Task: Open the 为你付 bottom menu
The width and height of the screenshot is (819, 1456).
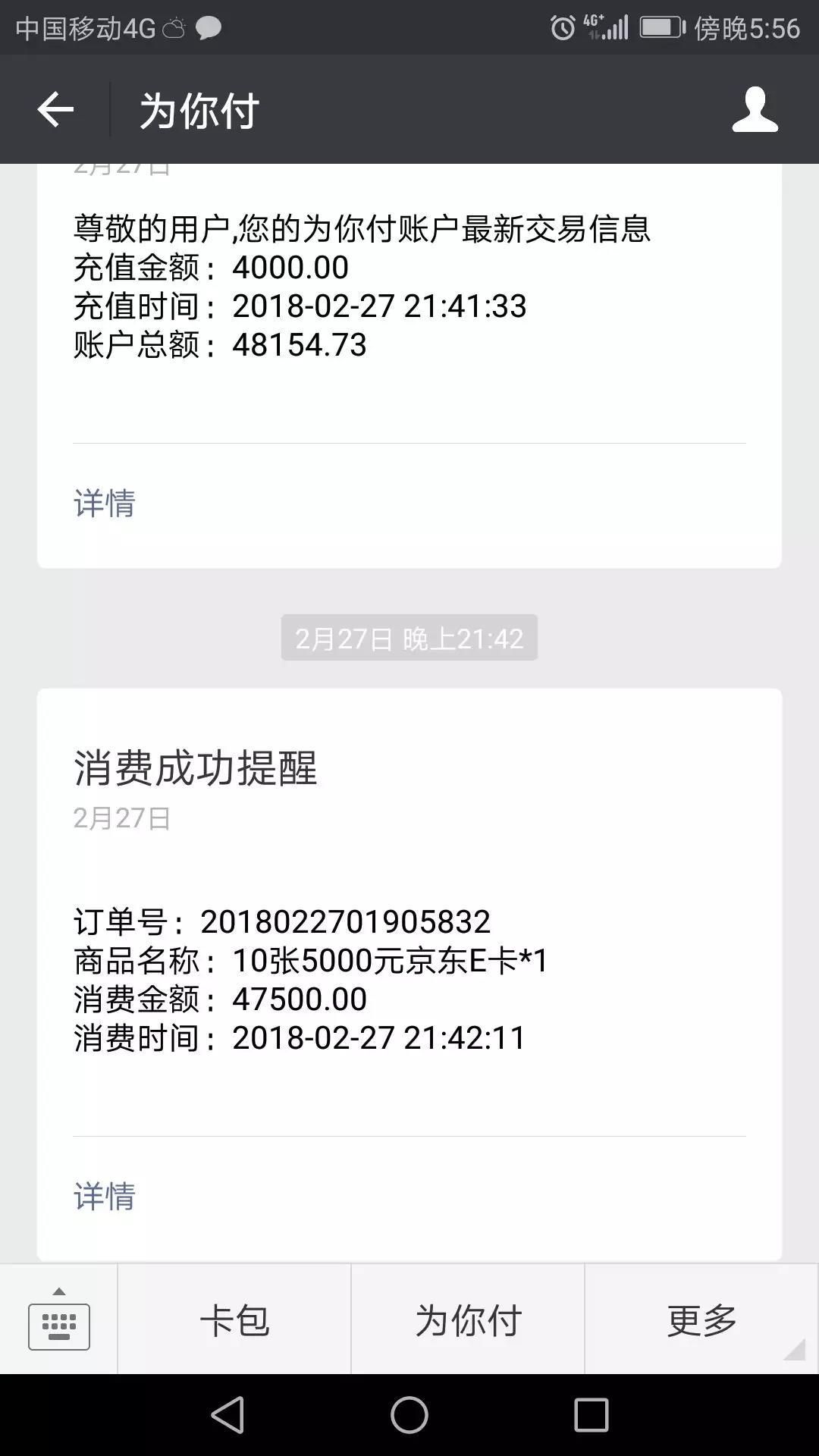Action: click(x=468, y=1321)
